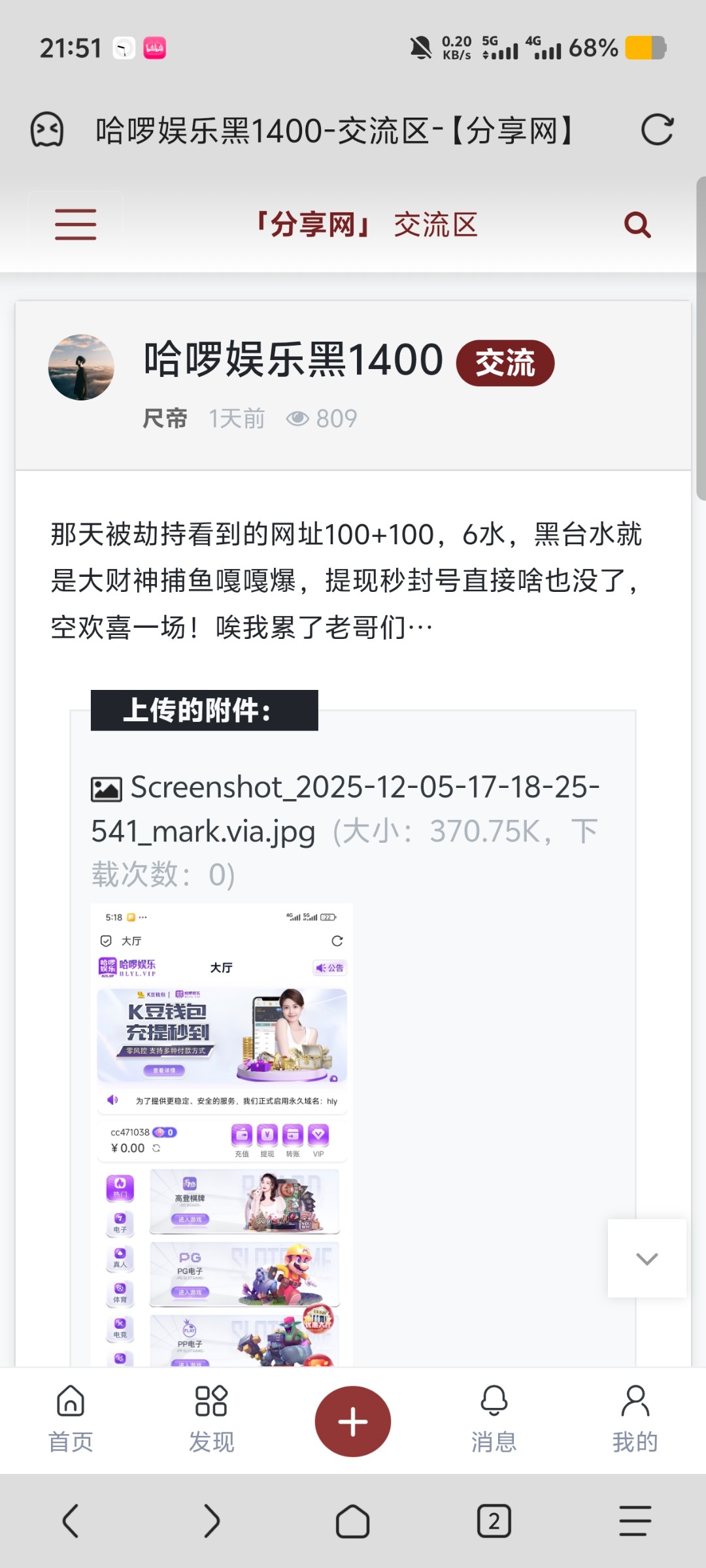Open the browser tab switcher
This screenshot has width=706, height=1568.
click(494, 1521)
